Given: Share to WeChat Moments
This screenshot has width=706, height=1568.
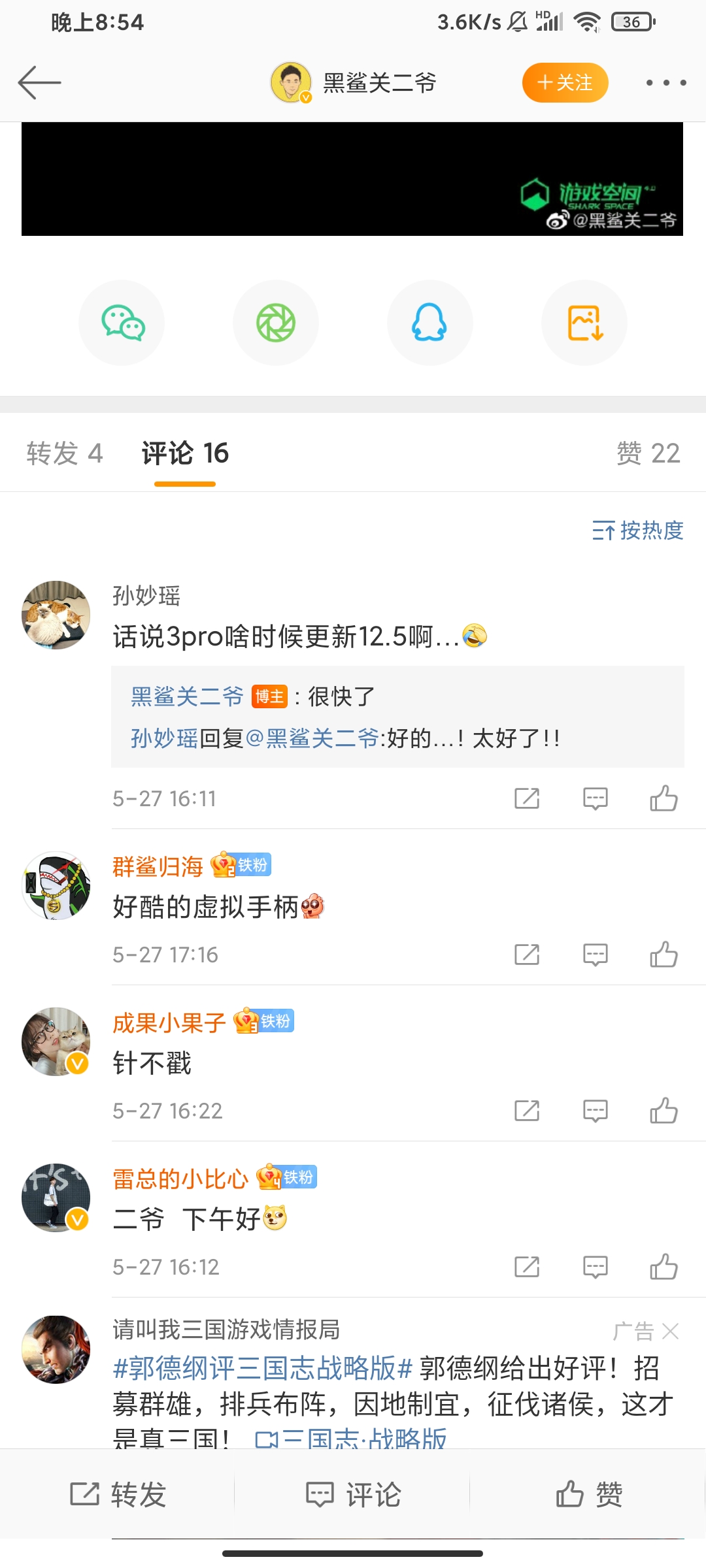Looking at the screenshot, I should point(276,323).
